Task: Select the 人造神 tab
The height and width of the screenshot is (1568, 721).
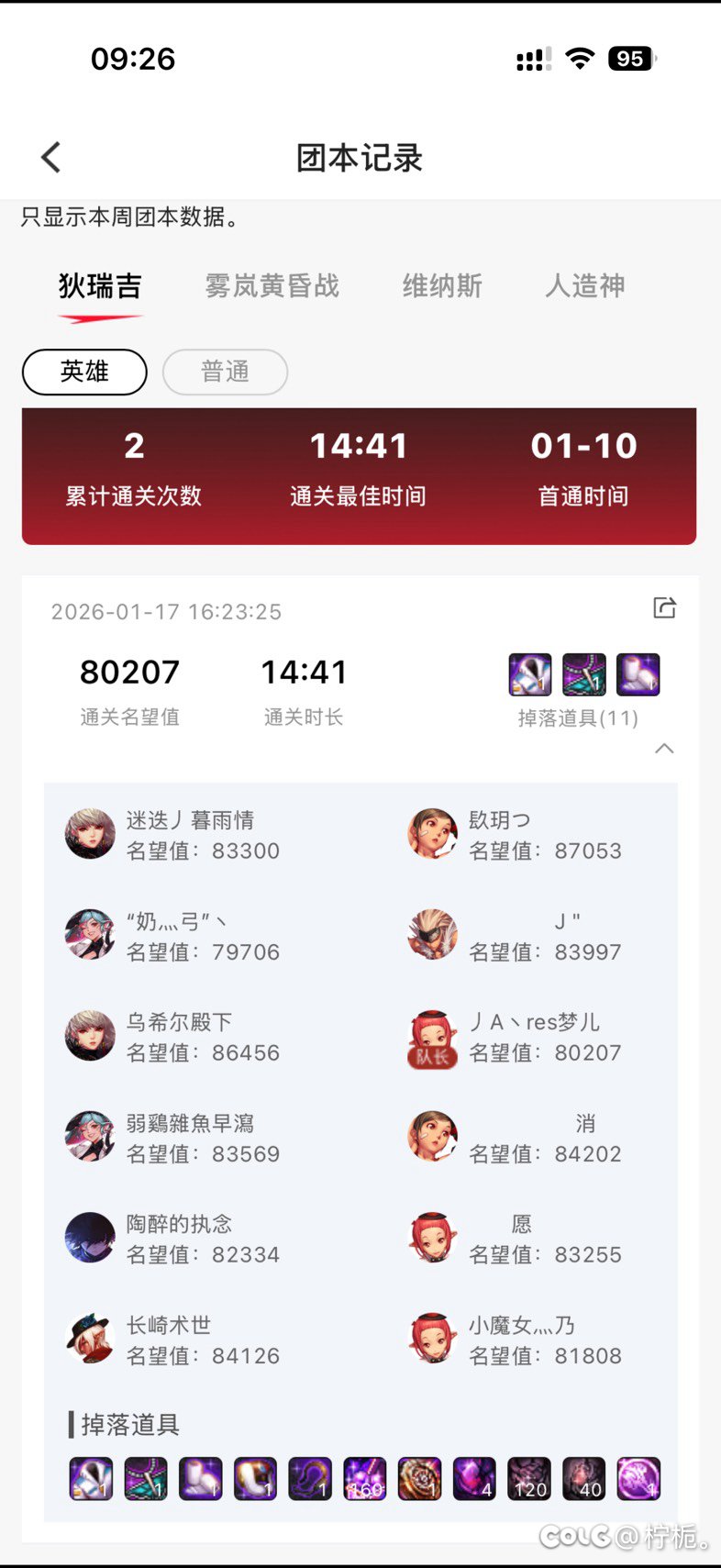Action: (584, 286)
